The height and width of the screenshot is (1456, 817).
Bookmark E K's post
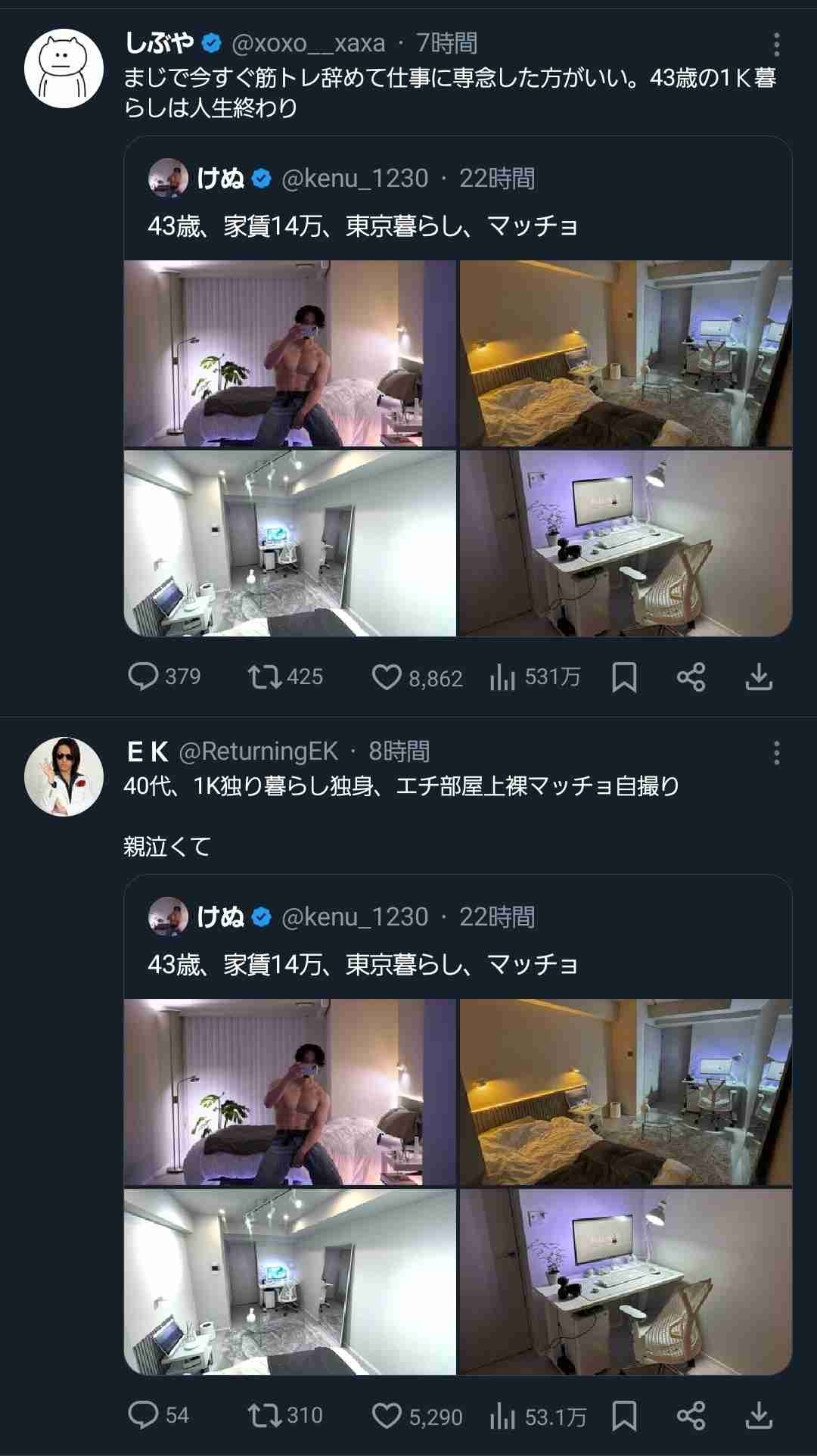tap(624, 1416)
